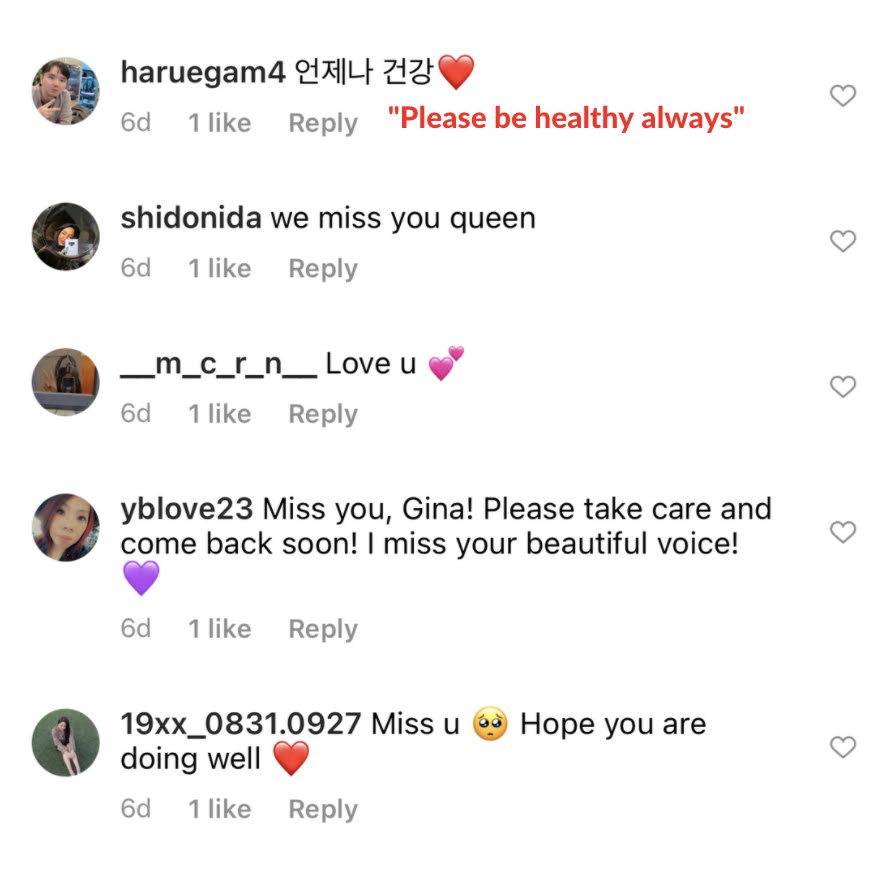Open 19xx_0831.0927's profile picture
Image resolution: width=892 pixels, height=874 pixels.
tap(66, 743)
